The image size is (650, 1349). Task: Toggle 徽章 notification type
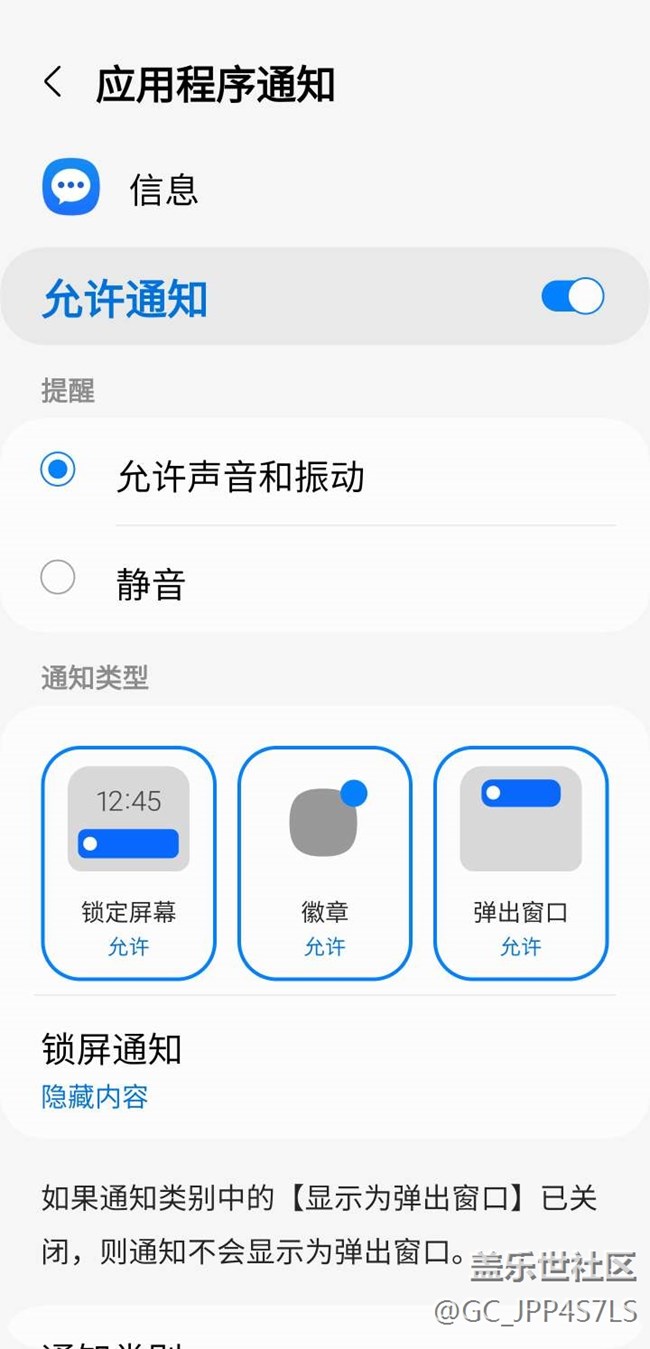pos(324,862)
